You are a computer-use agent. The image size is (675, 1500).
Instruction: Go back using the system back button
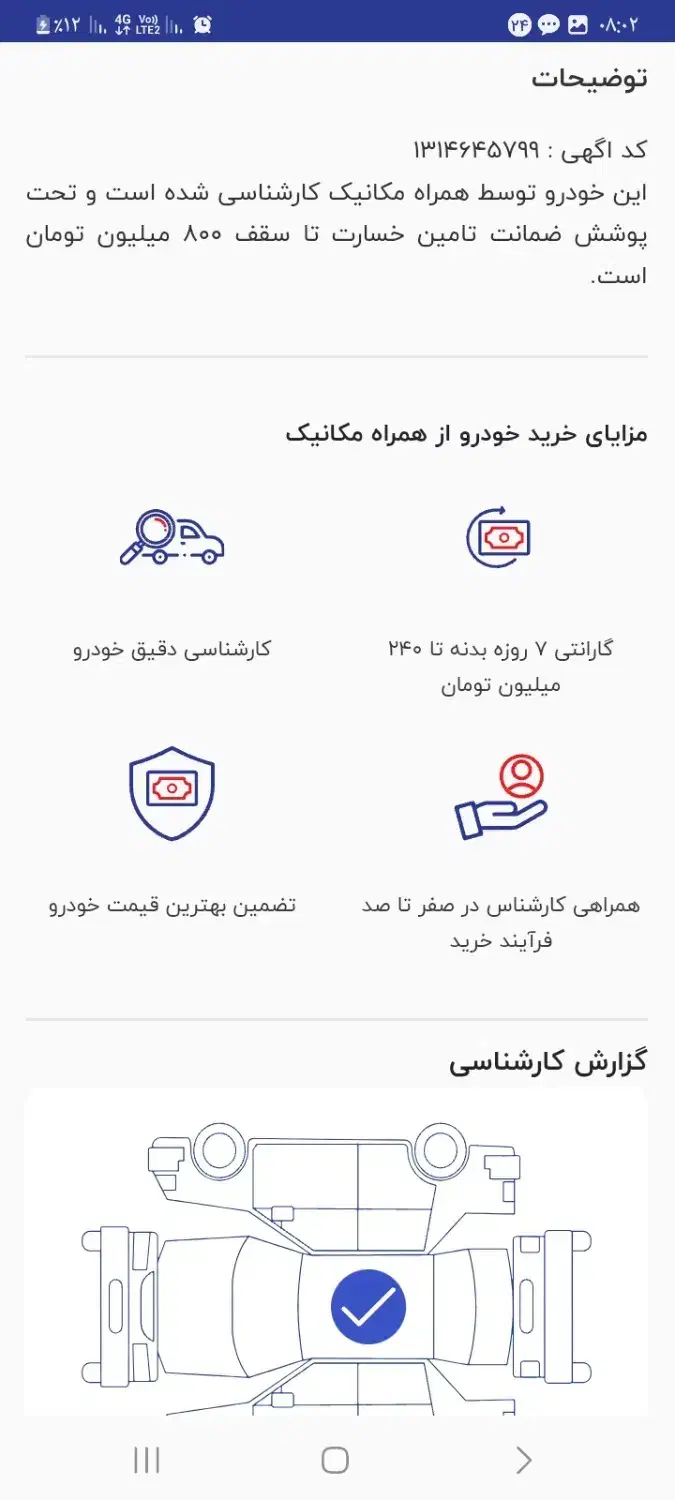tap(523, 1461)
